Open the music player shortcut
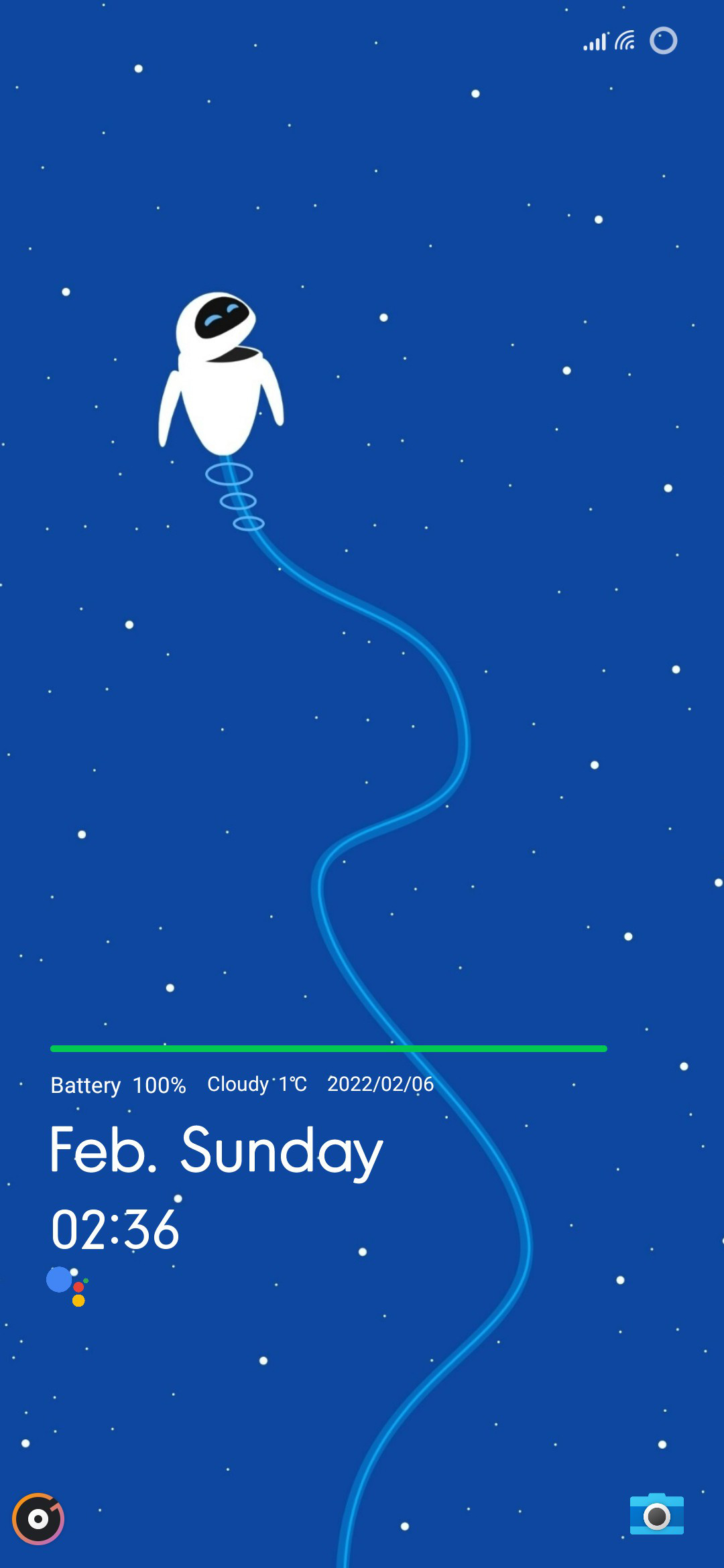The height and width of the screenshot is (1568, 724). coord(38,1518)
